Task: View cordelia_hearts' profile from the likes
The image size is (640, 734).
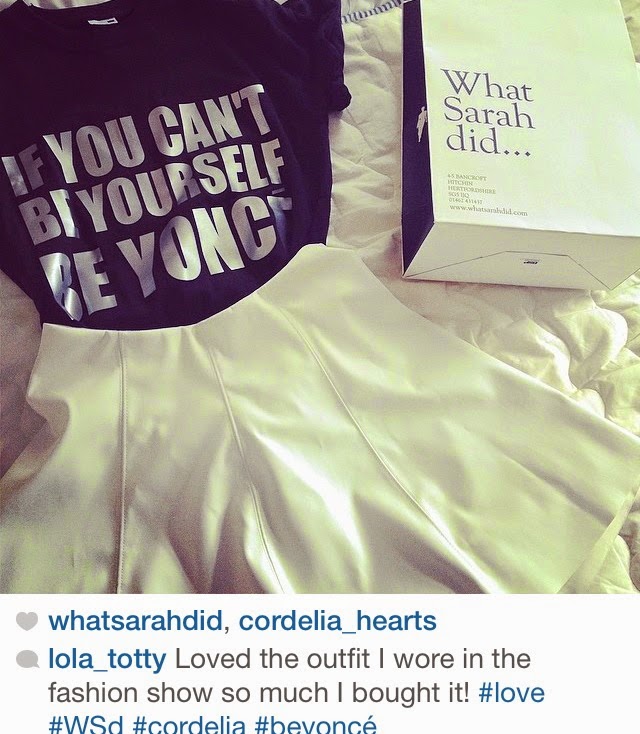Action: click(337, 621)
